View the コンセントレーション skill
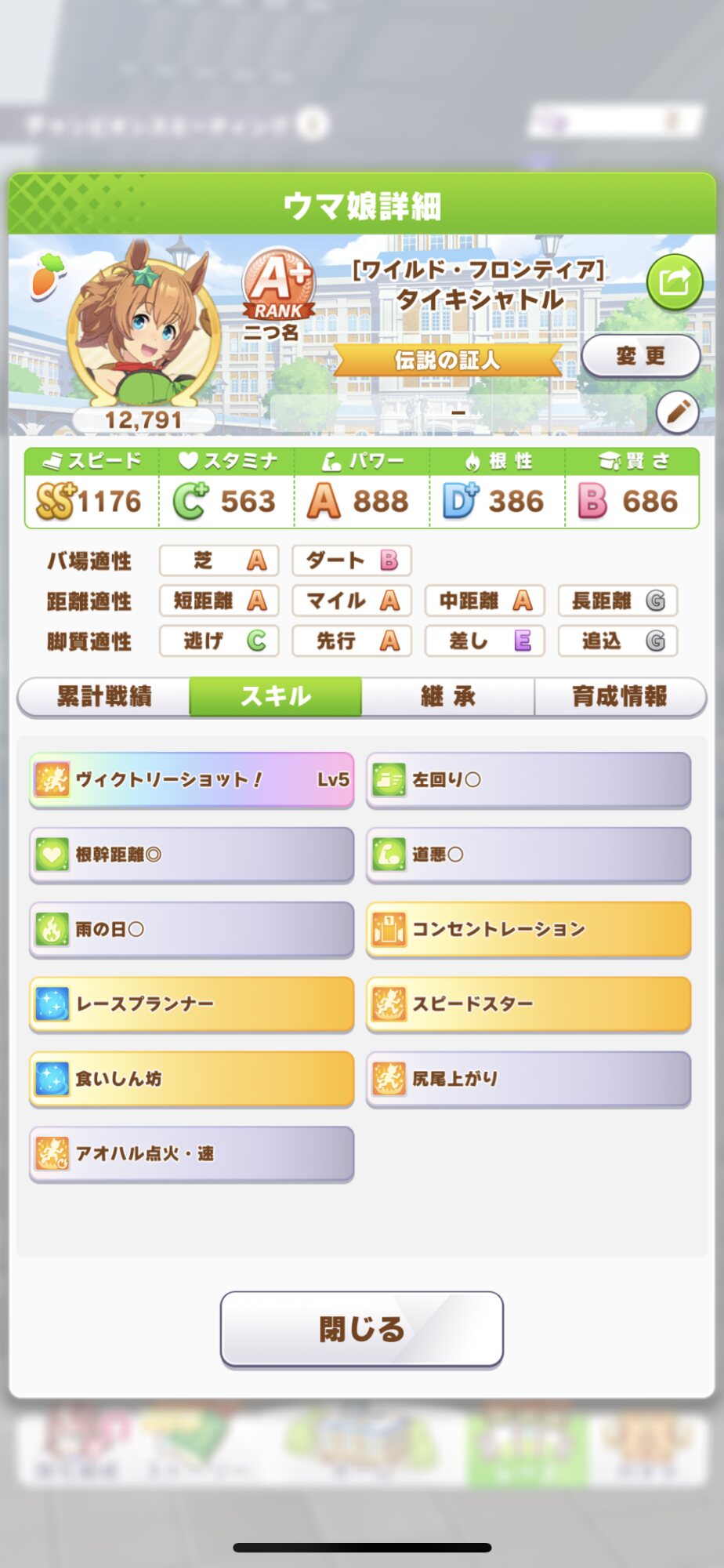 pyautogui.click(x=528, y=929)
